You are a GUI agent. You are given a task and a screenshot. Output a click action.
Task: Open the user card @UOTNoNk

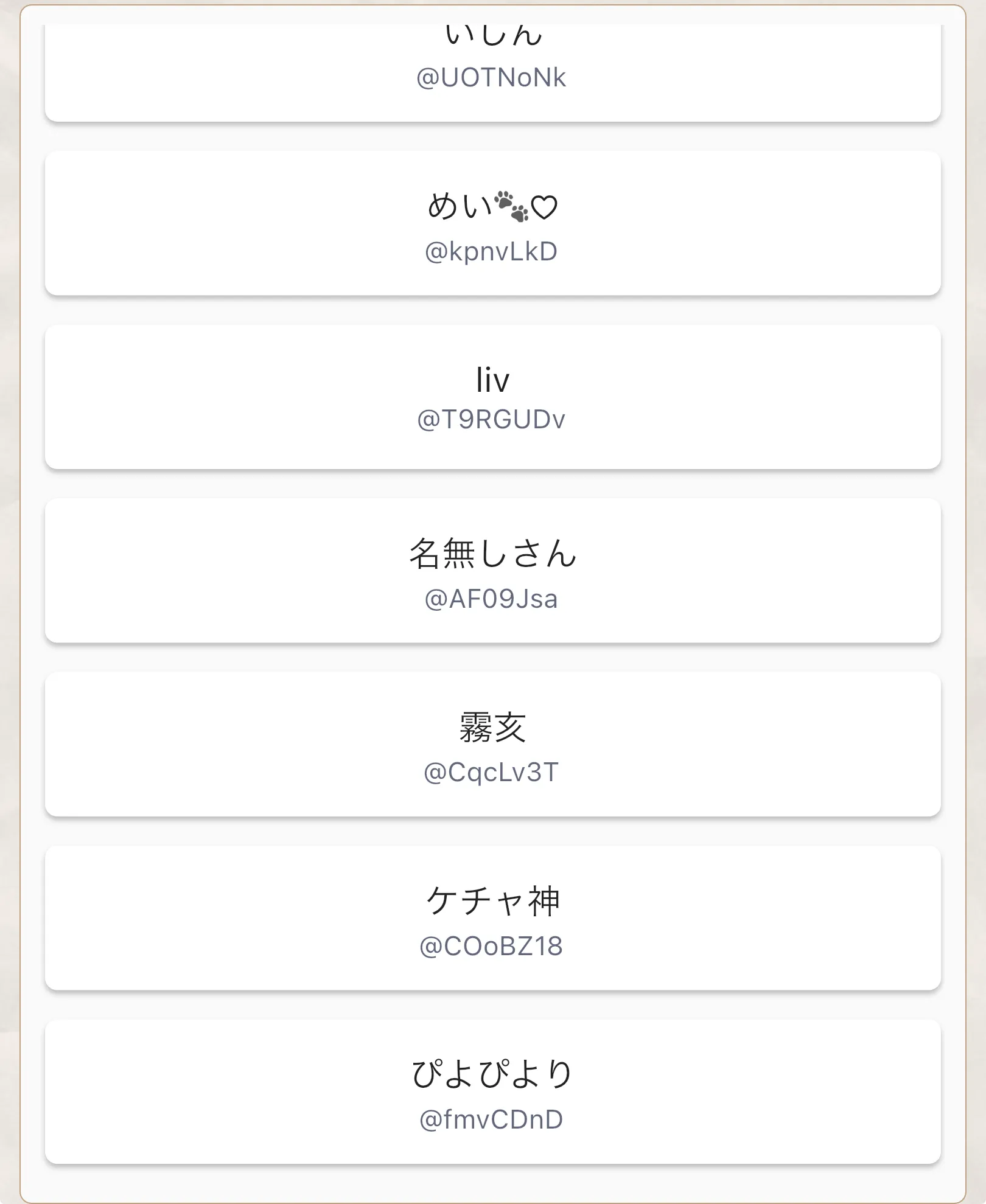(492, 70)
